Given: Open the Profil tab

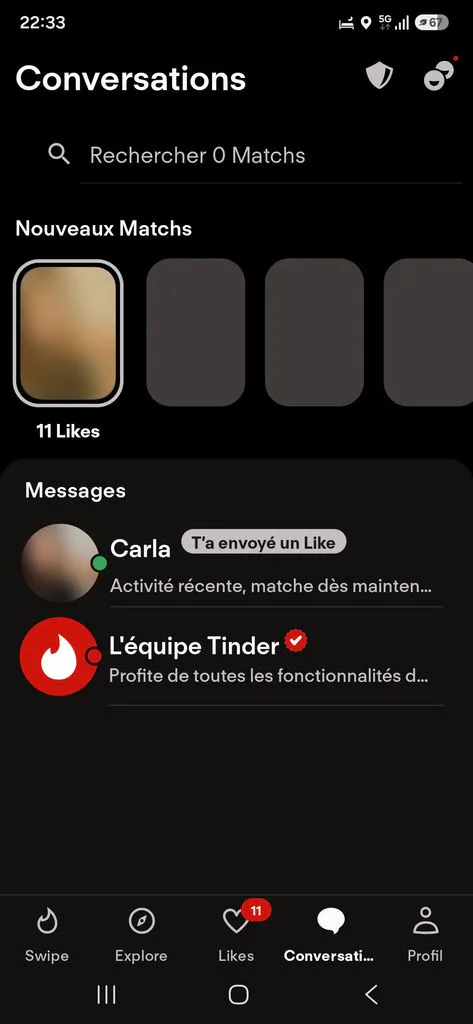Looking at the screenshot, I should point(425,935).
